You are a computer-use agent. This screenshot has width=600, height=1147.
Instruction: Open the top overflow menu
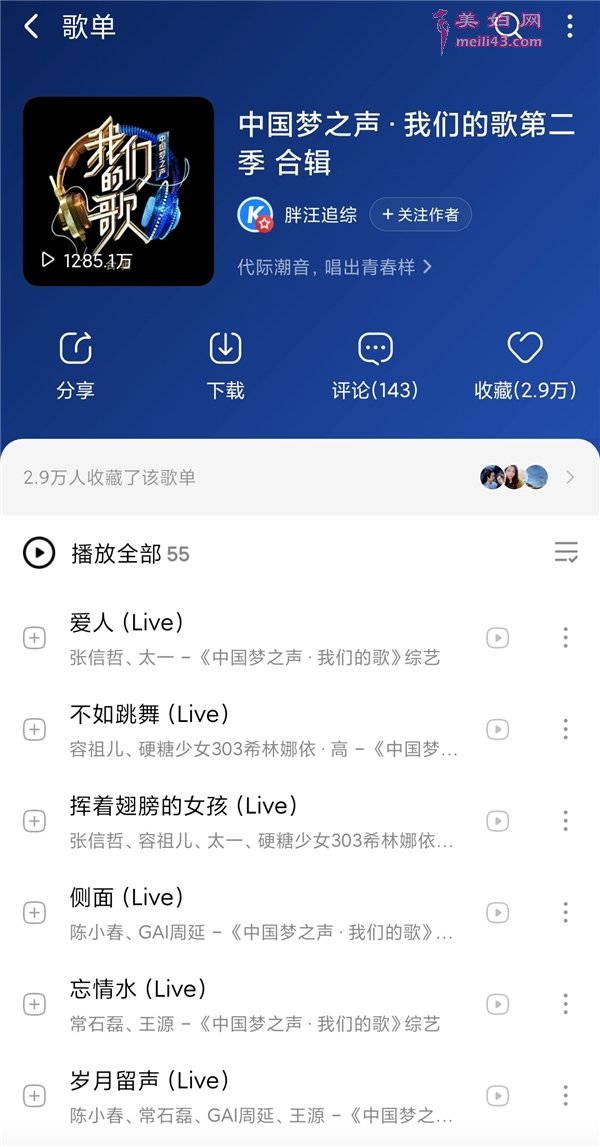[x=569, y=26]
